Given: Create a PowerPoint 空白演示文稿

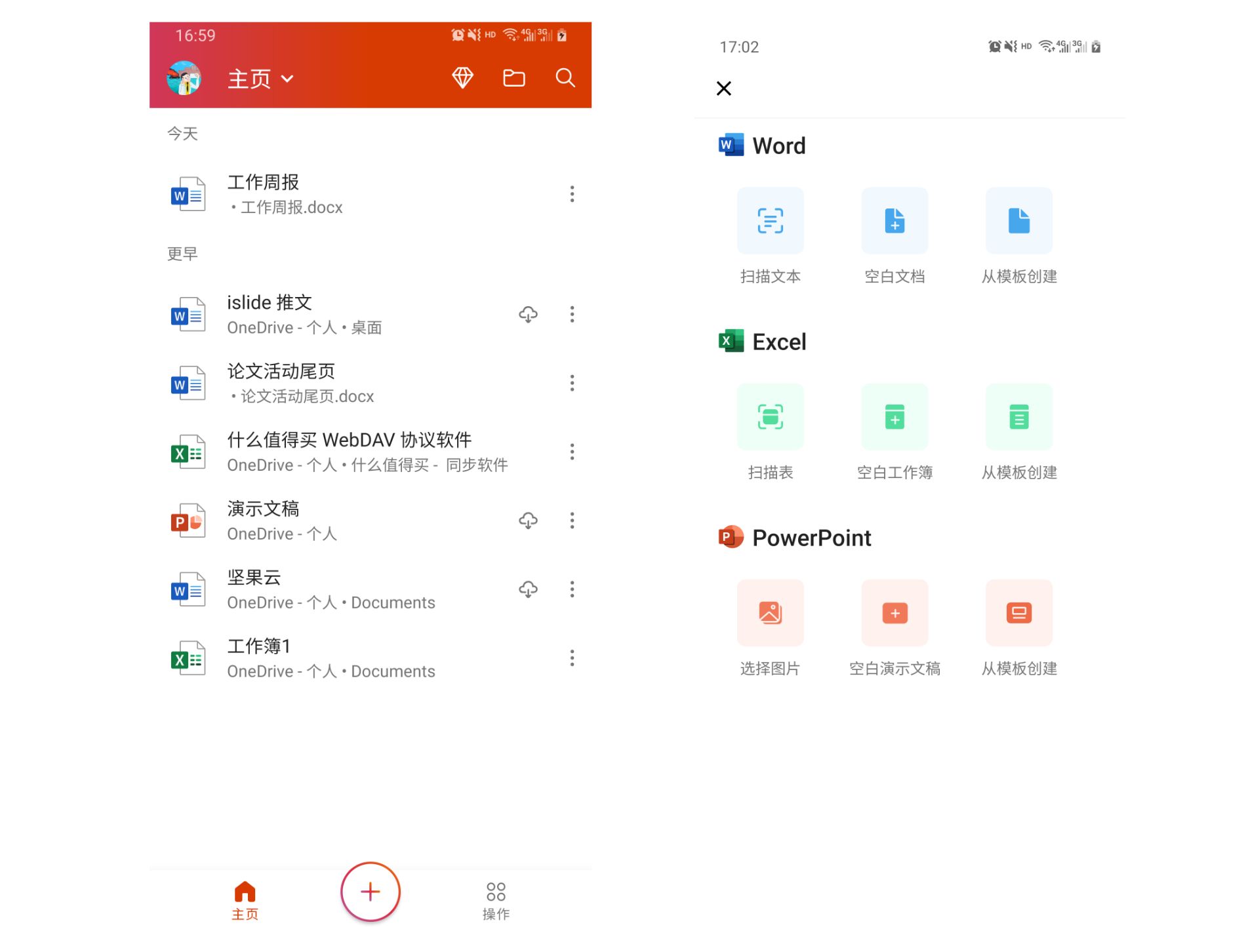Looking at the screenshot, I should pyautogui.click(x=894, y=613).
